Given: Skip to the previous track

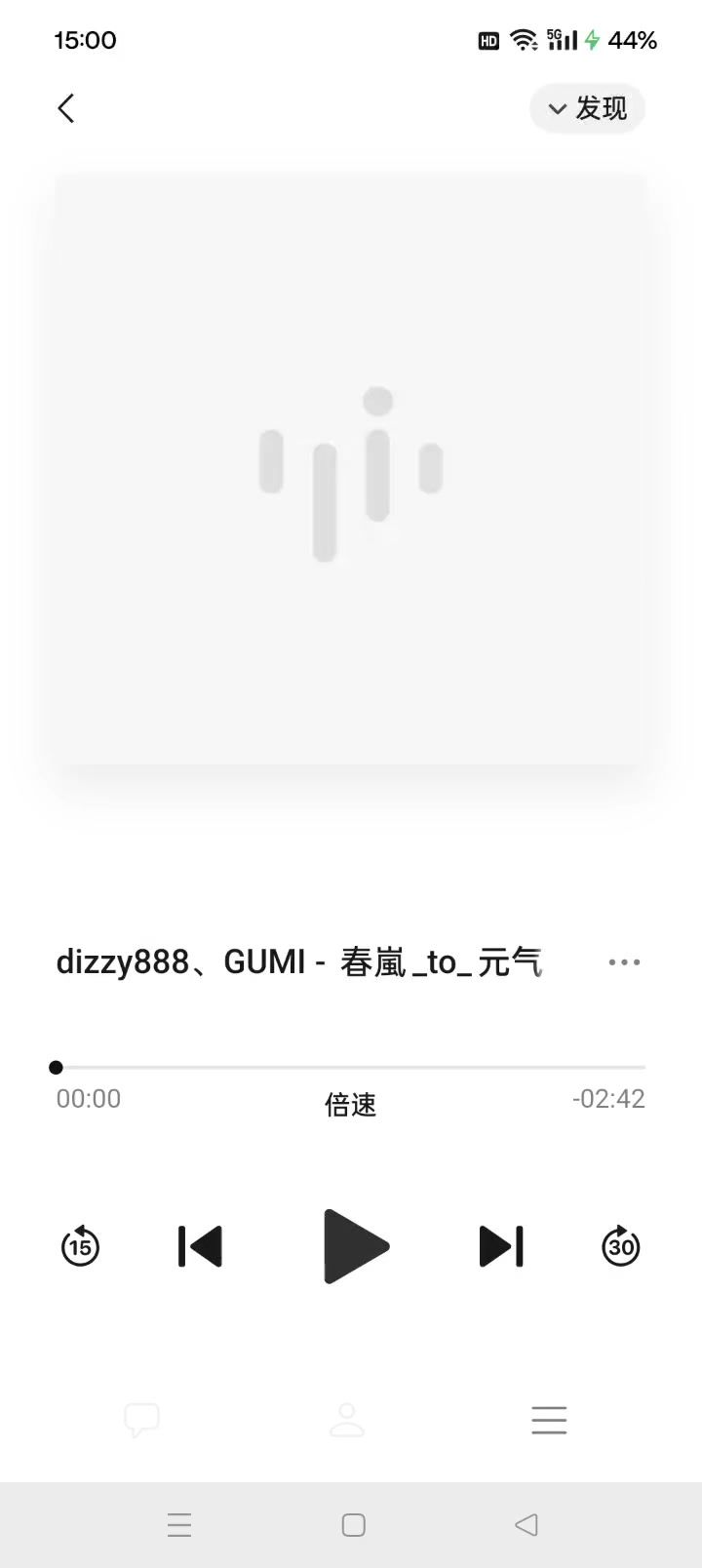Looking at the screenshot, I should pyautogui.click(x=201, y=1246).
